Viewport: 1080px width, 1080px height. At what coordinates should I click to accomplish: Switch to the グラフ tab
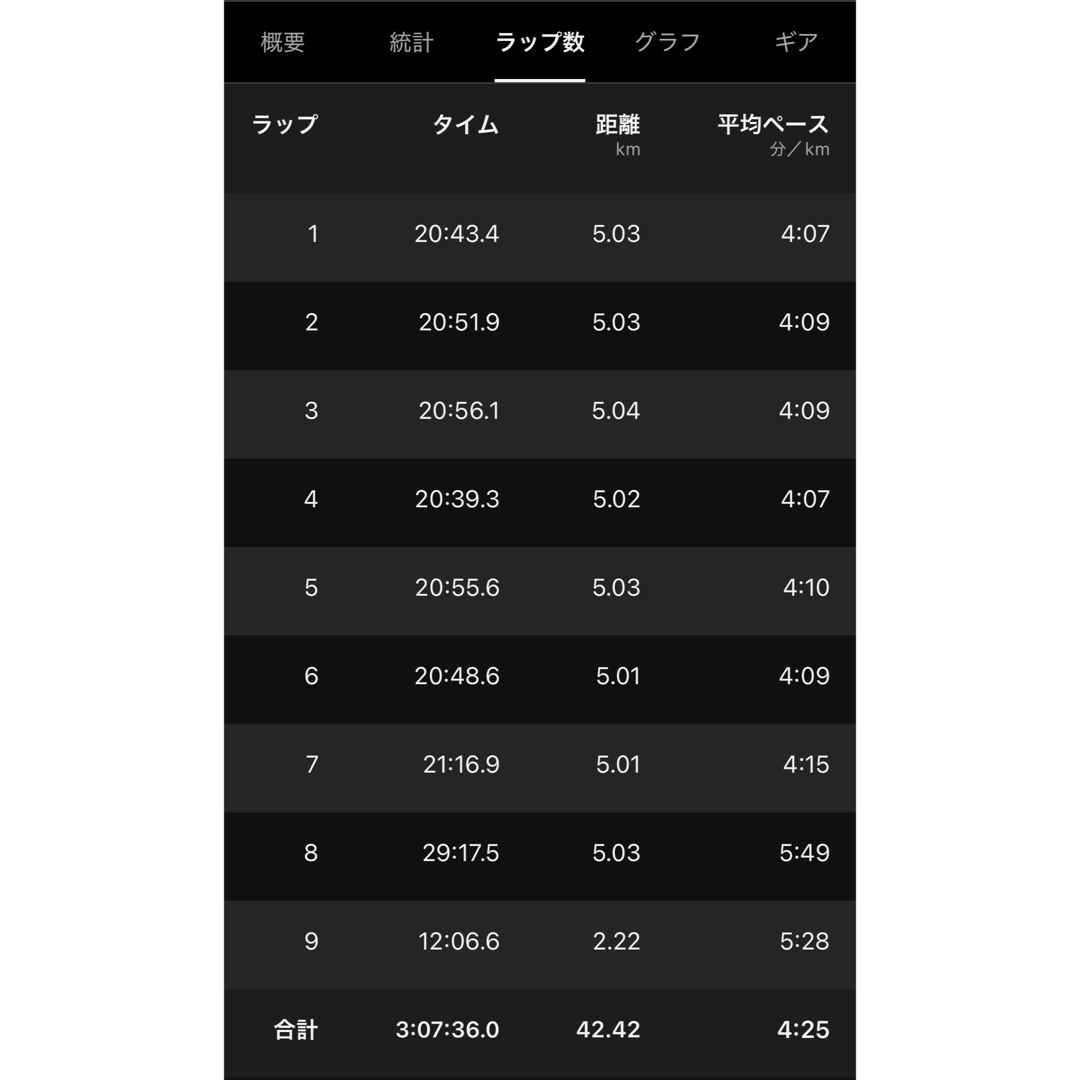667,43
